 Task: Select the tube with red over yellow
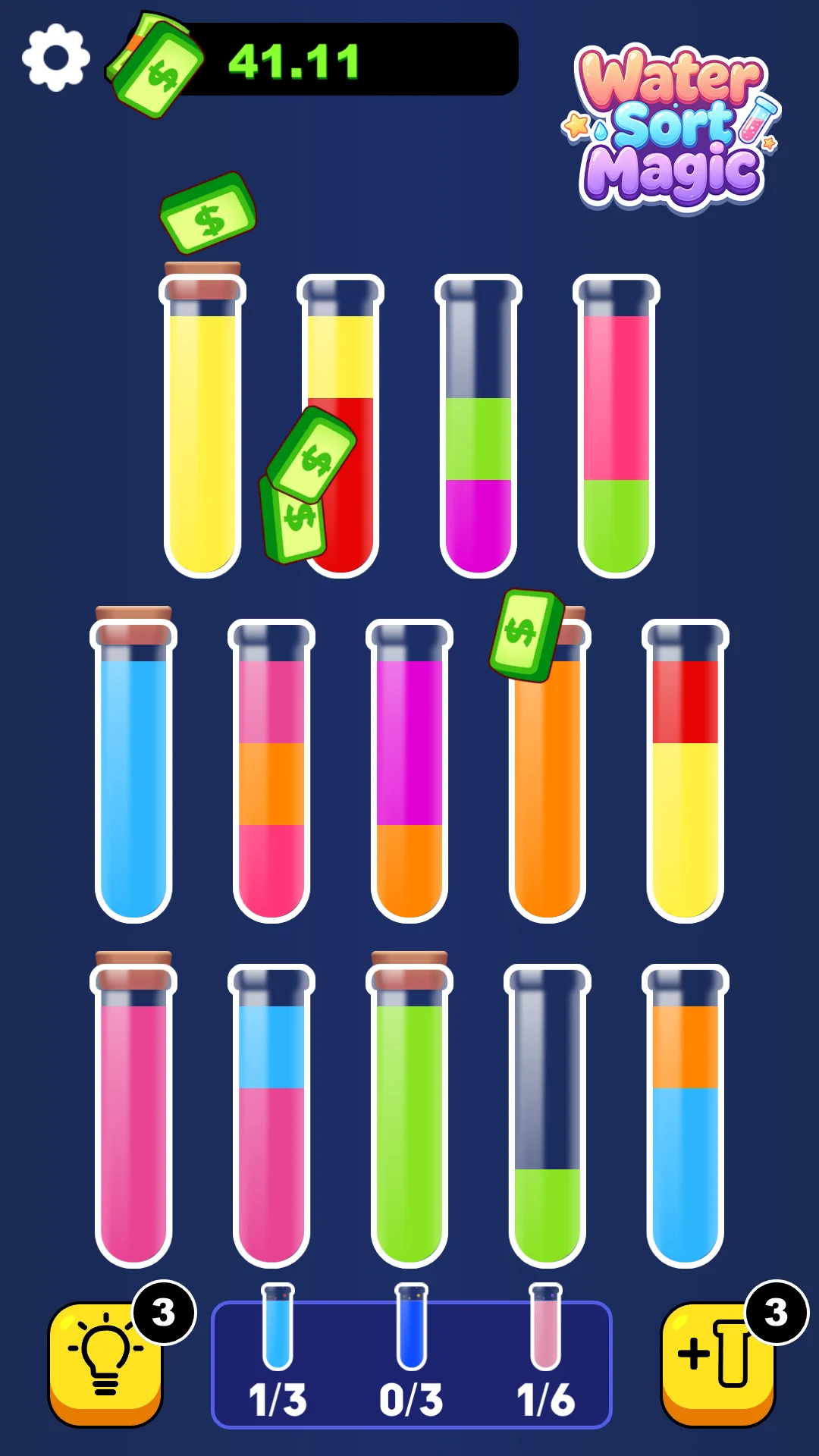tap(686, 771)
